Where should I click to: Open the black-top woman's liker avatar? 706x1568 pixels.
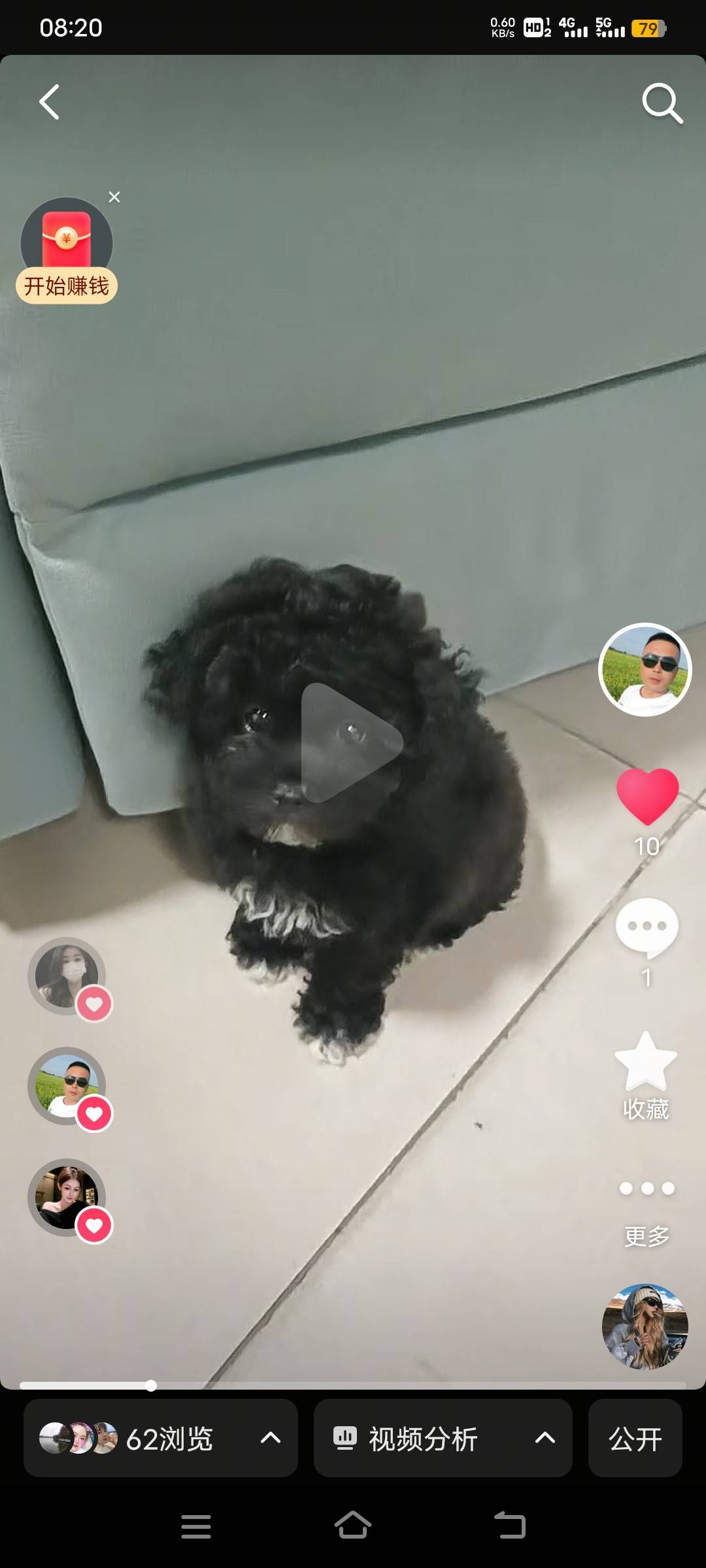[x=67, y=1197]
